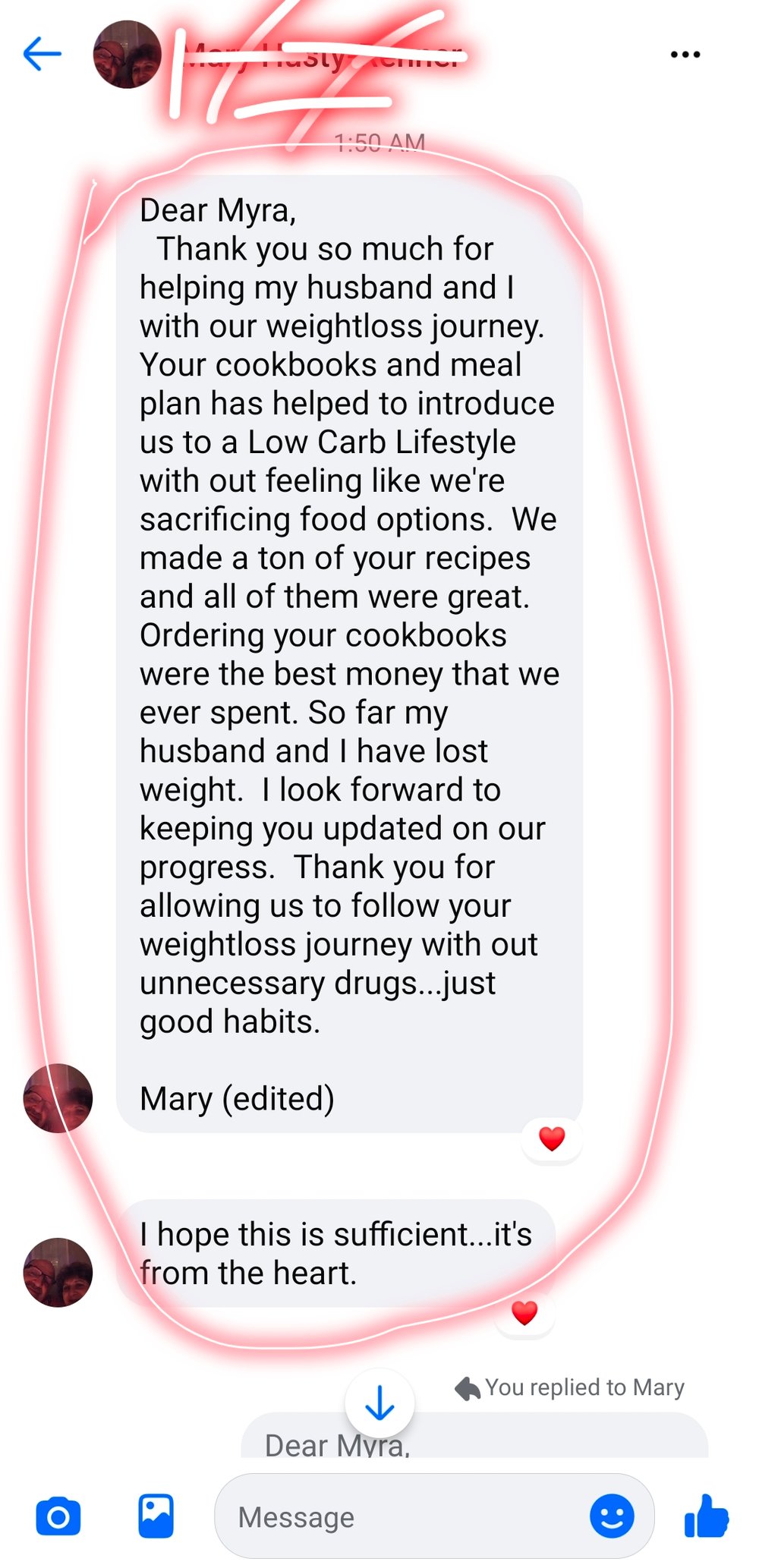This screenshot has width=759, height=1568.
Task: Open the three-dot overflow menu
Action: (685, 55)
